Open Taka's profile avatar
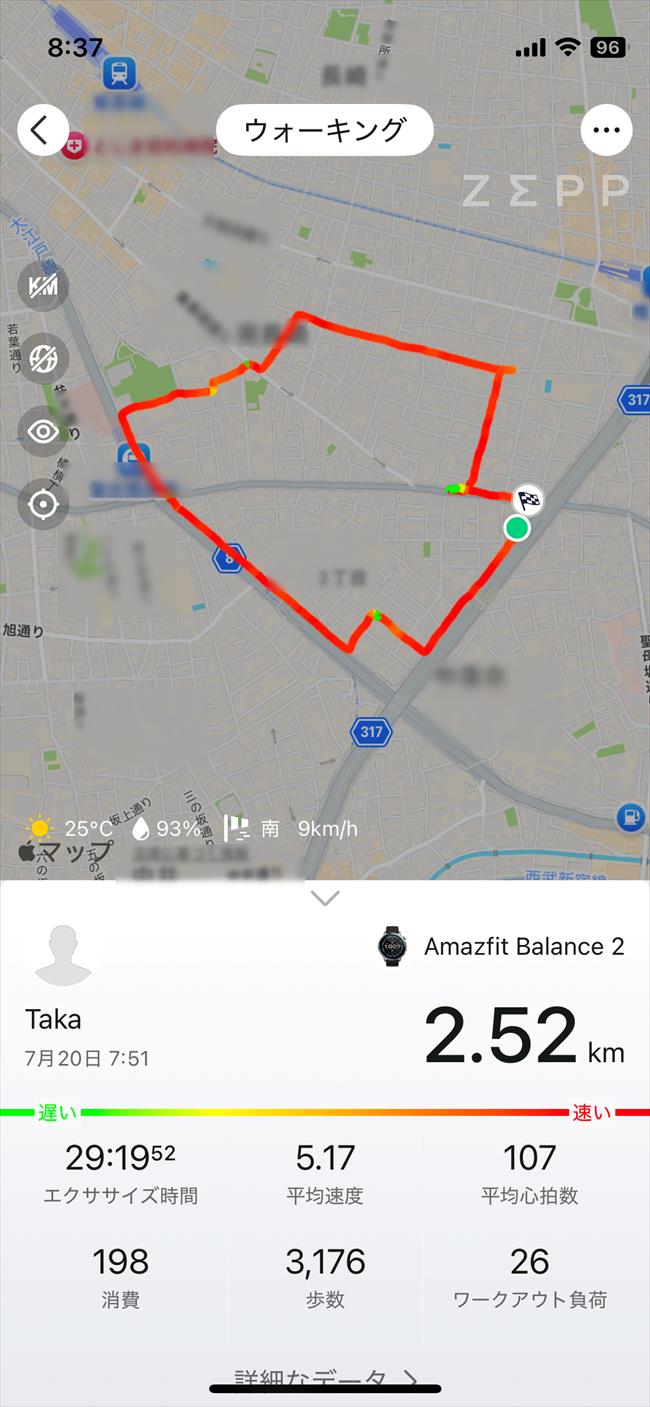650x1407 pixels. [64, 956]
